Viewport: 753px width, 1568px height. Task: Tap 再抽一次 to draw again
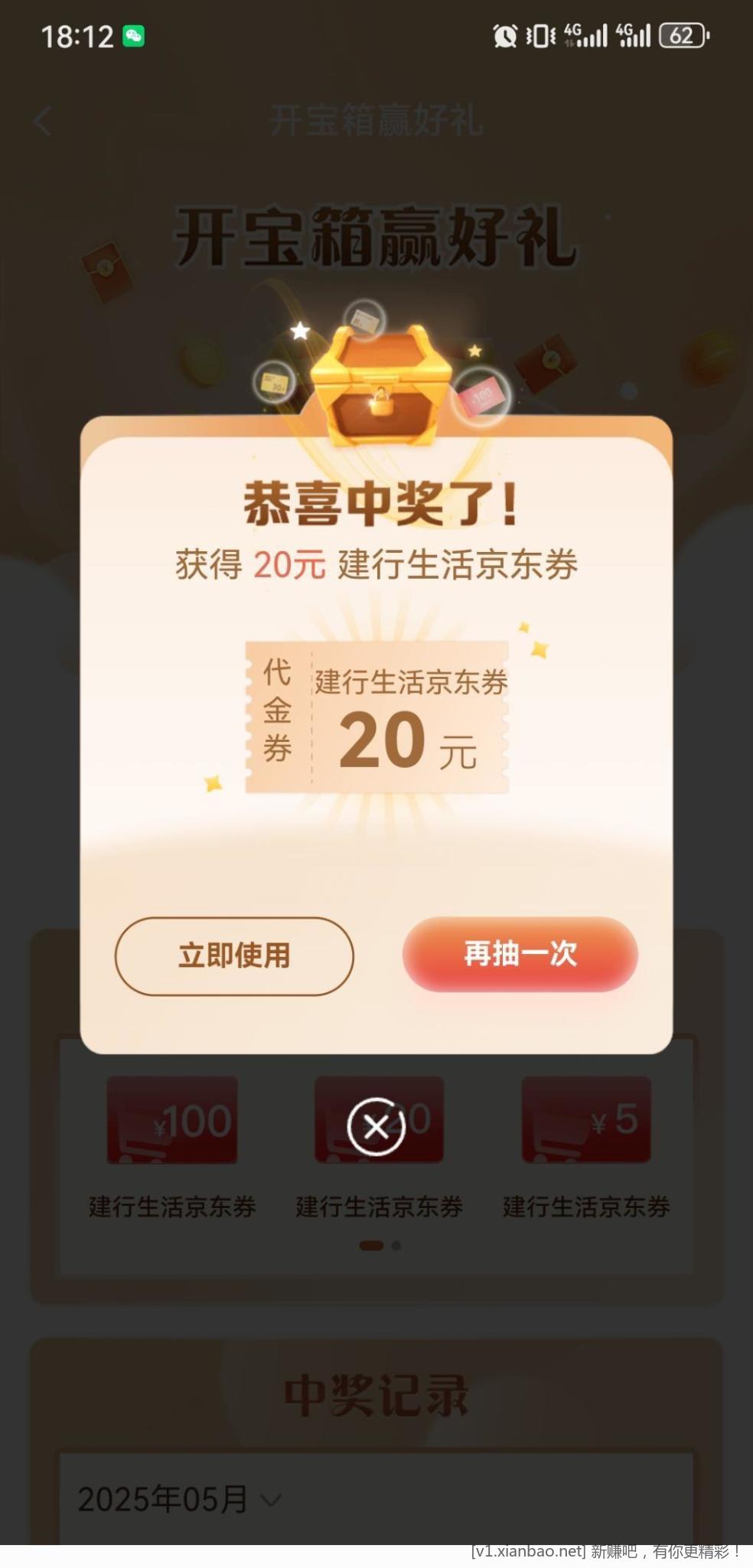point(520,954)
